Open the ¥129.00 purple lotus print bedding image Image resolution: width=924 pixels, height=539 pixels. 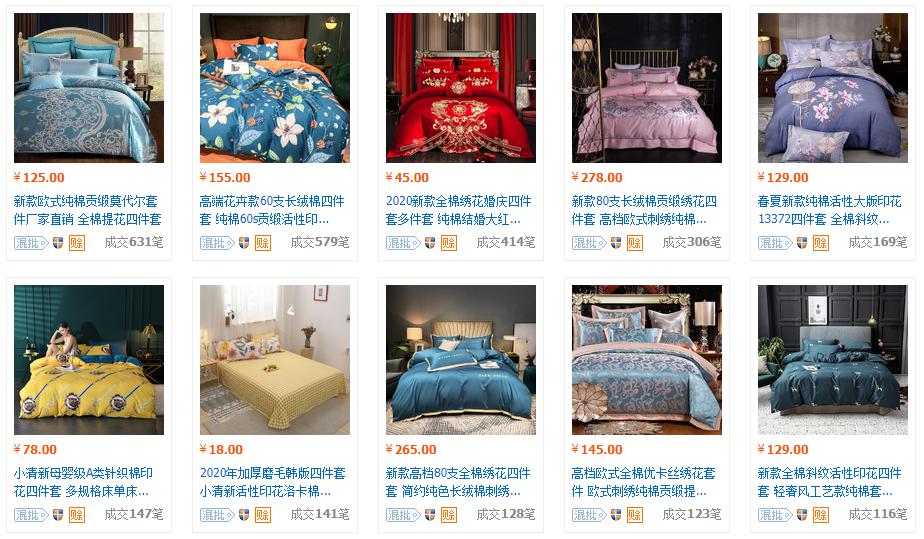coord(833,88)
